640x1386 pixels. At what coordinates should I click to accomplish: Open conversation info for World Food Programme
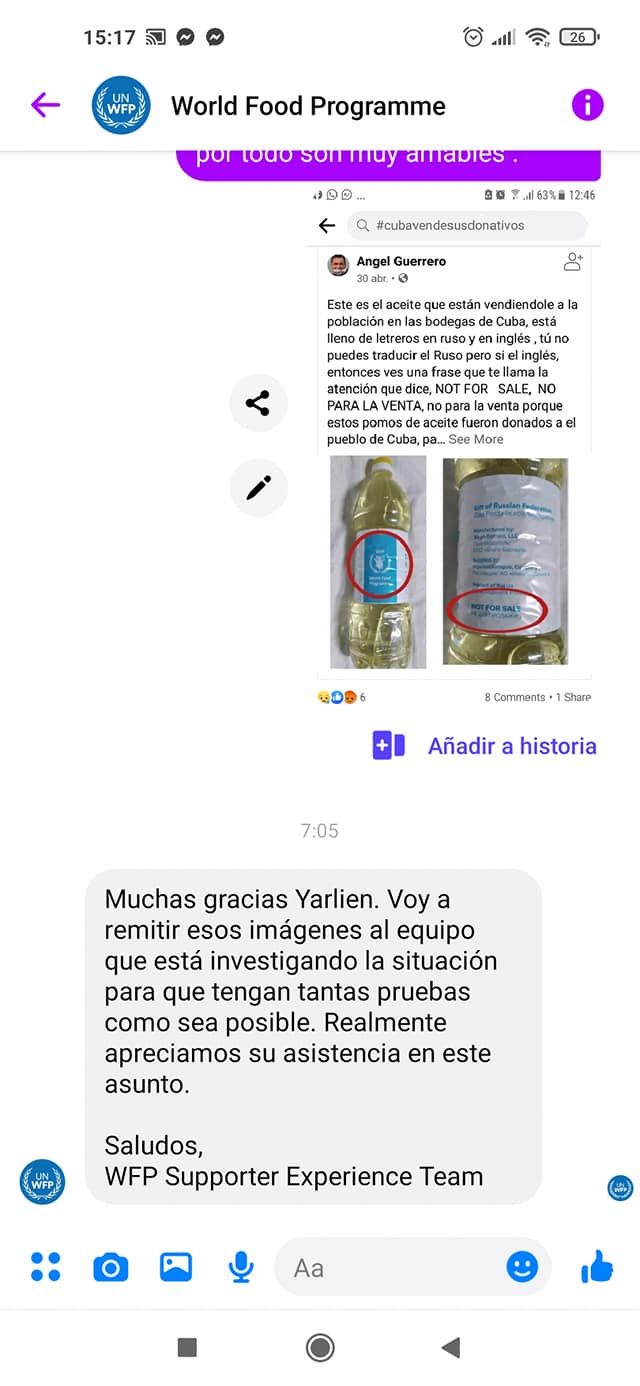click(588, 105)
